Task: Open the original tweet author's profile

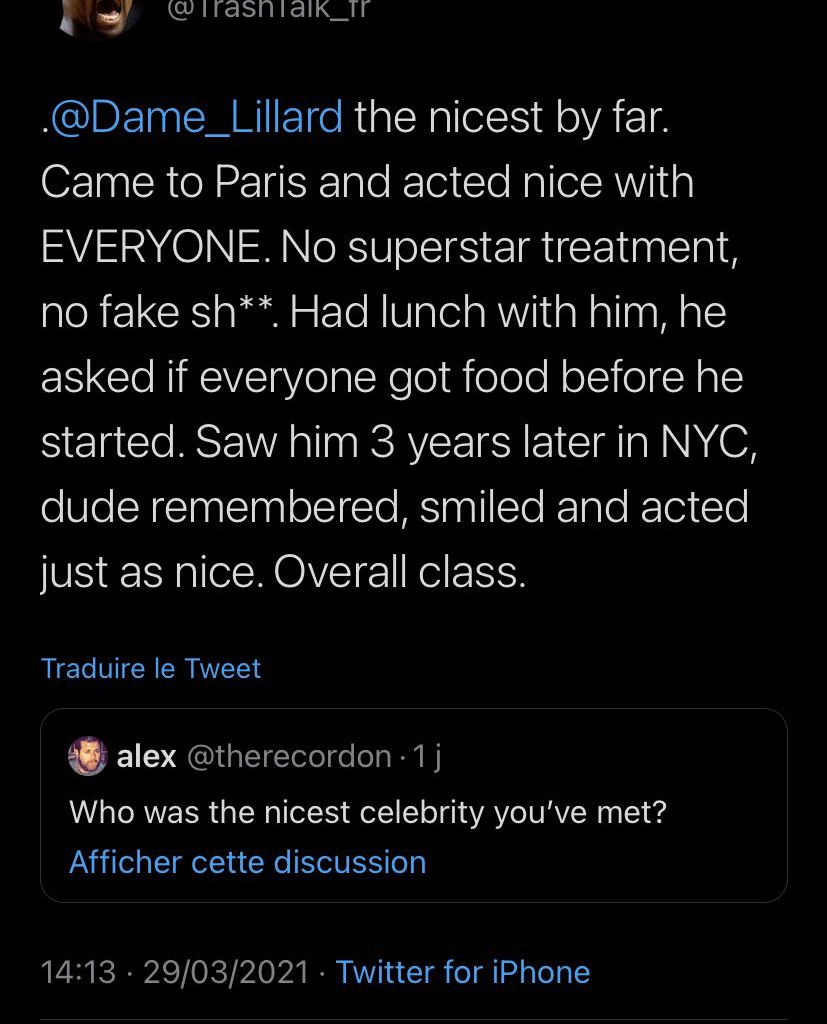Action: 98,15
